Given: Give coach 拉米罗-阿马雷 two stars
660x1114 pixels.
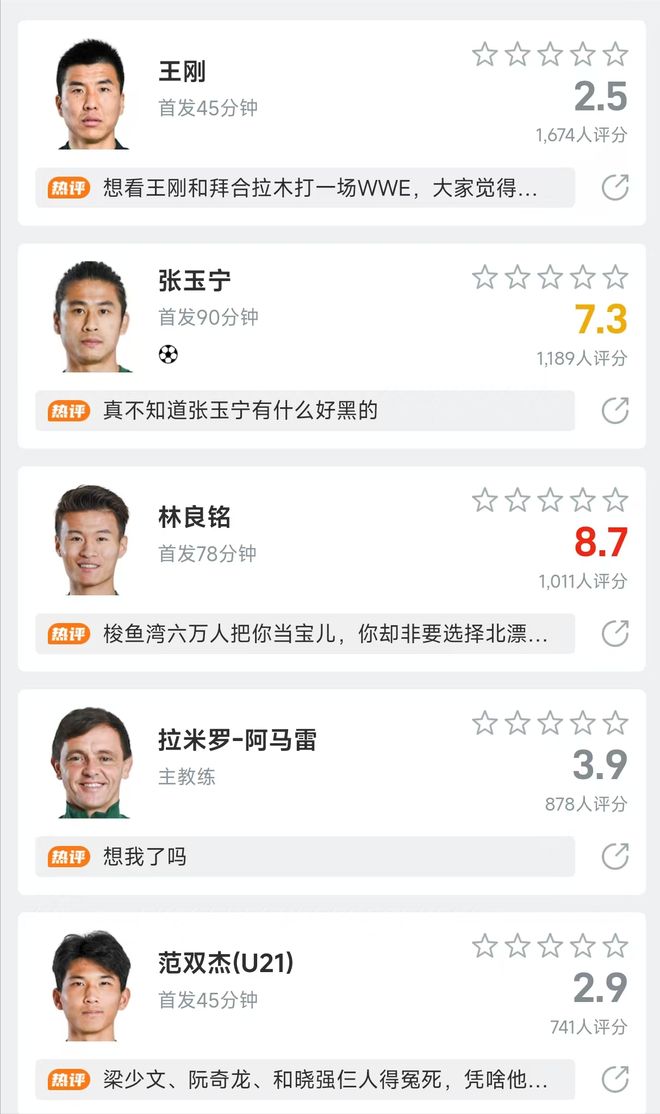Looking at the screenshot, I should tap(517, 723).
